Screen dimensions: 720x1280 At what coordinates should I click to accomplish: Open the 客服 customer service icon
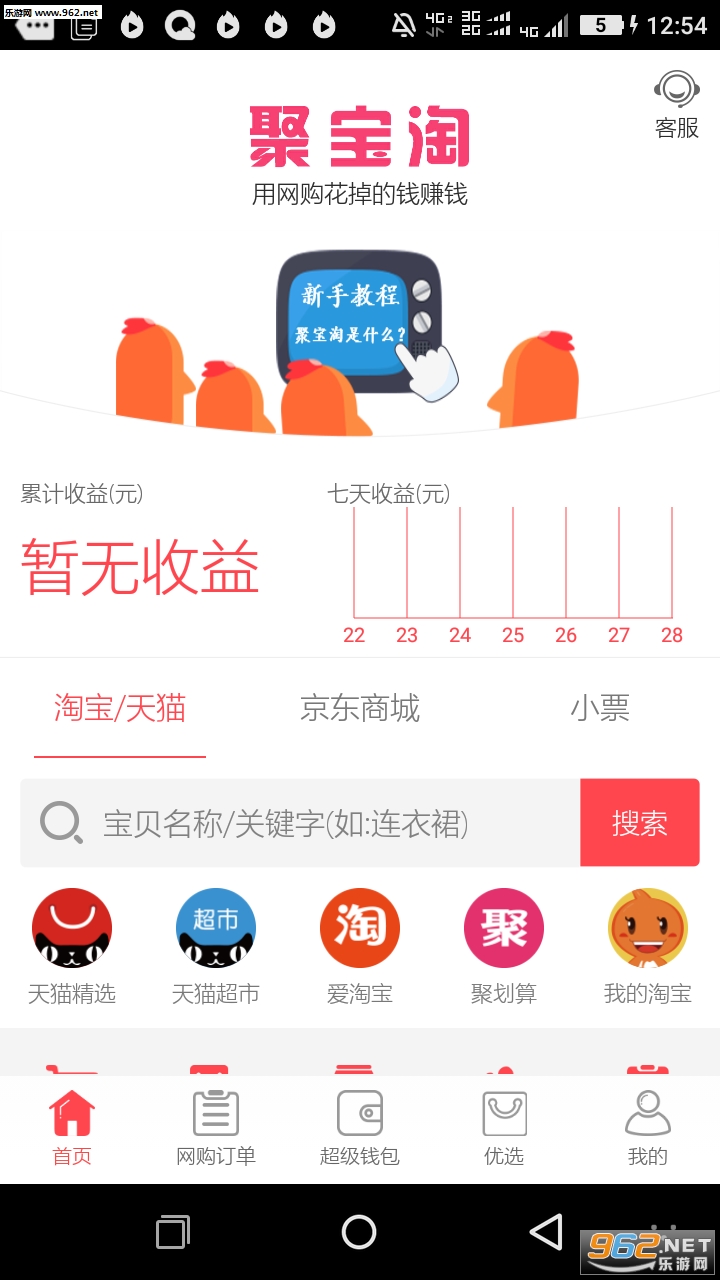click(676, 104)
